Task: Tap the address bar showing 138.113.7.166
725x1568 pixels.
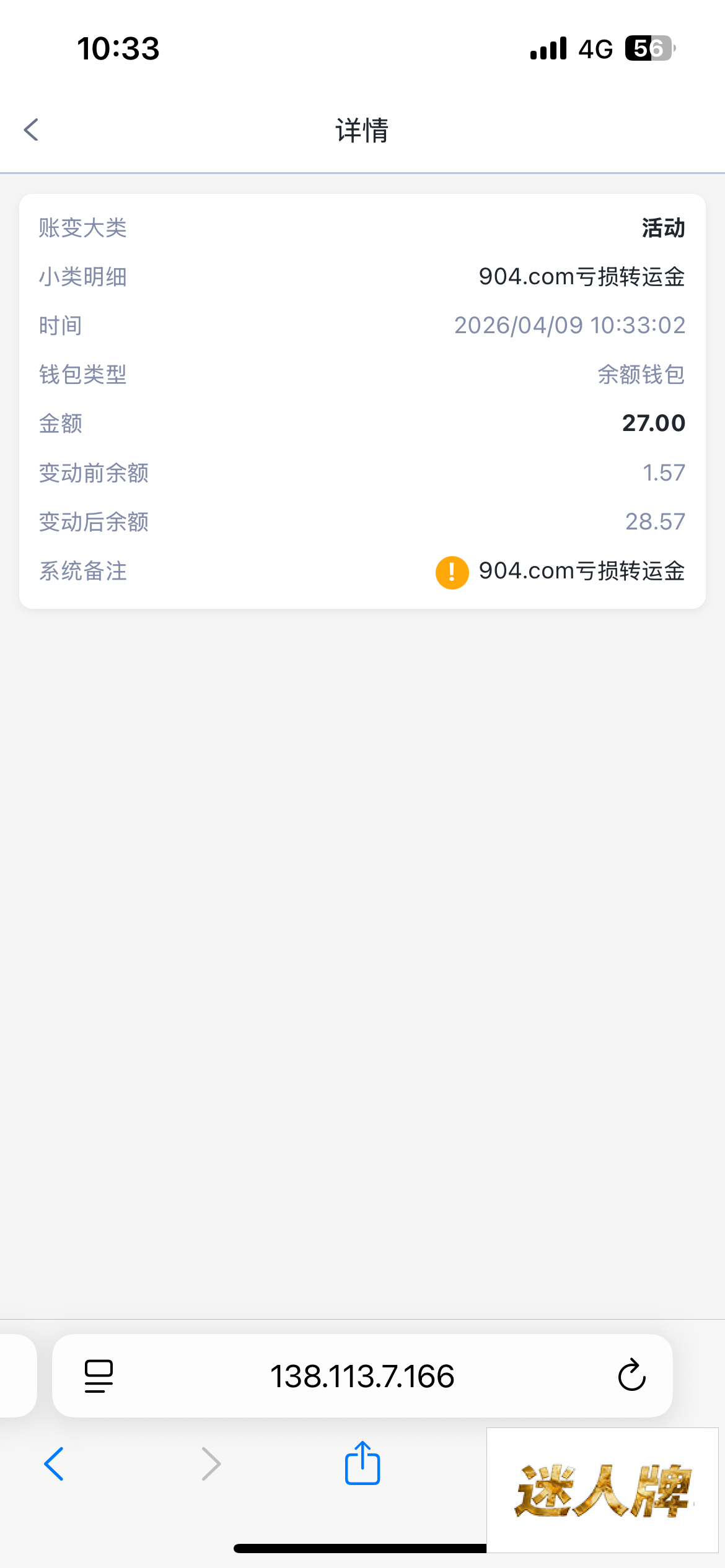Action: coord(362,1376)
